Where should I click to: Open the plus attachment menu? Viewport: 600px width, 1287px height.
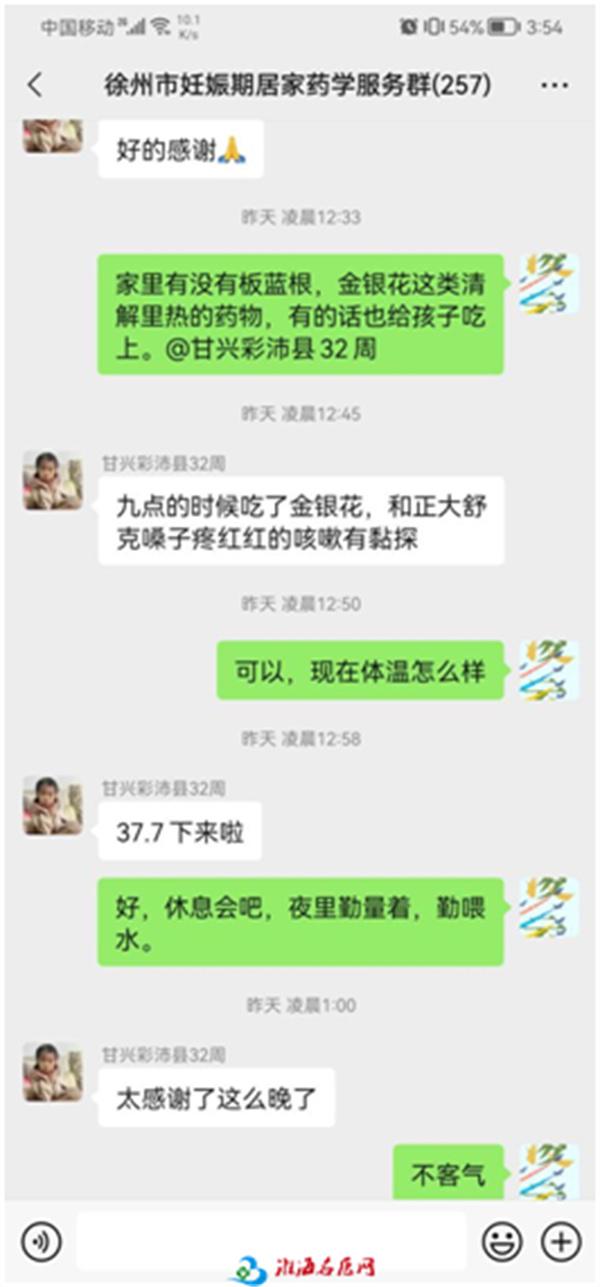[x=560, y=1241]
